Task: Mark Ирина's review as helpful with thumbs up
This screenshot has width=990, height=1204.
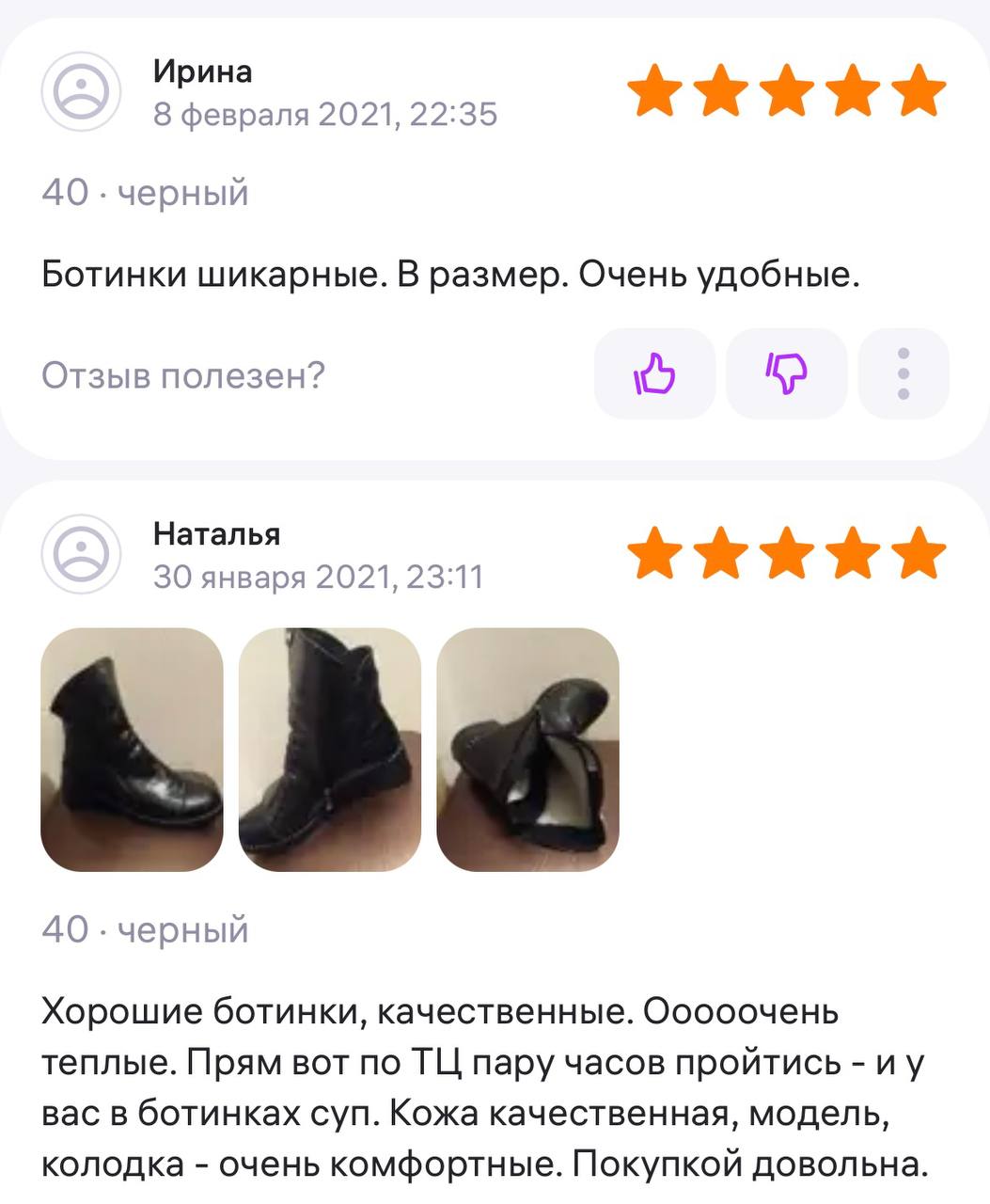Action: [x=654, y=374]
